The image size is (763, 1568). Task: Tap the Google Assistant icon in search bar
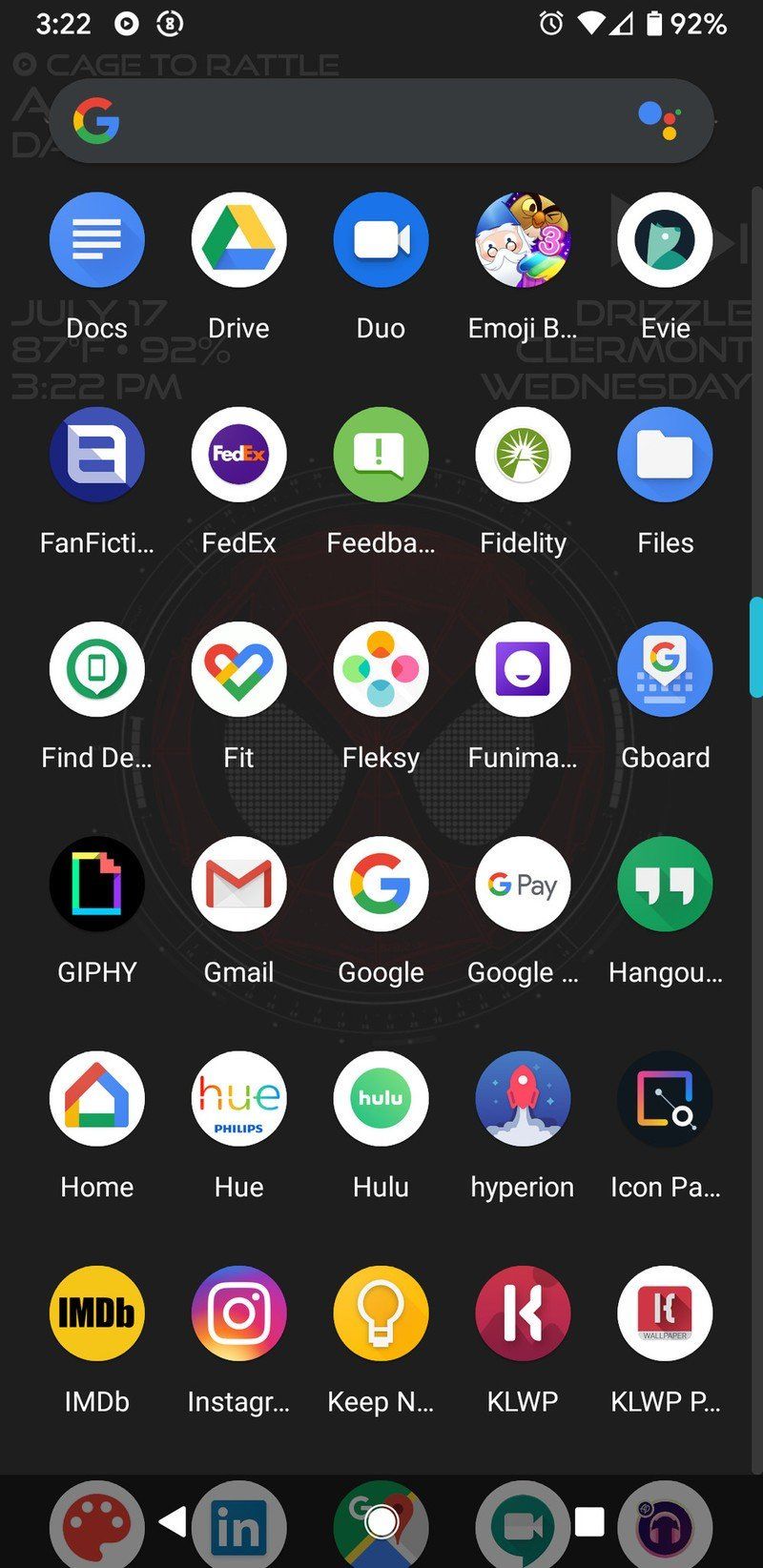pos(659,118)
